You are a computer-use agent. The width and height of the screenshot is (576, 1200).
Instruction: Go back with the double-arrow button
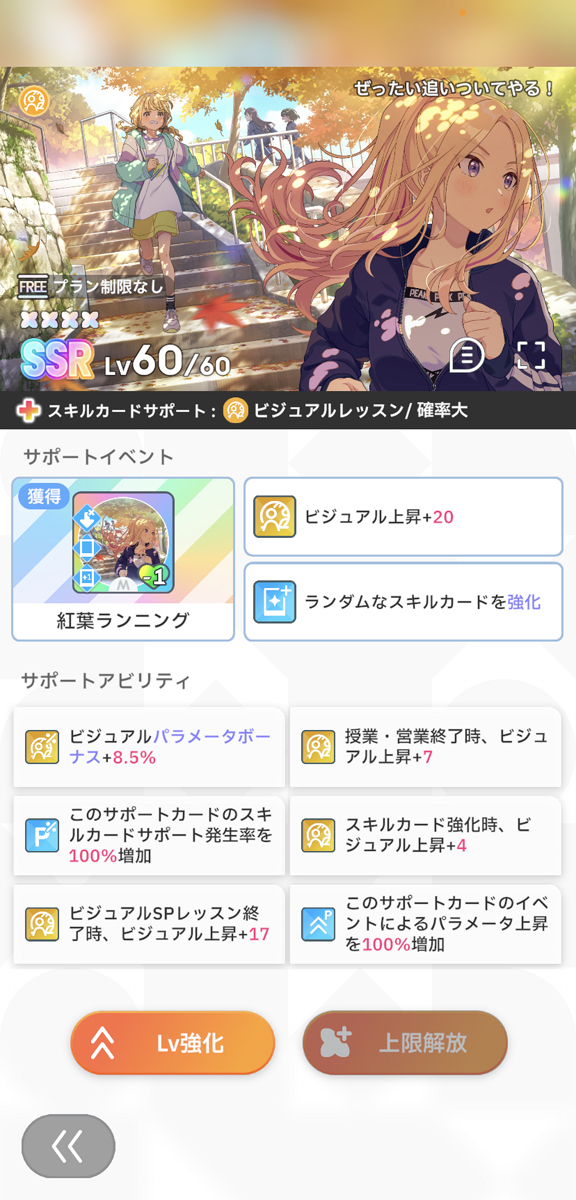(68, 1146)
